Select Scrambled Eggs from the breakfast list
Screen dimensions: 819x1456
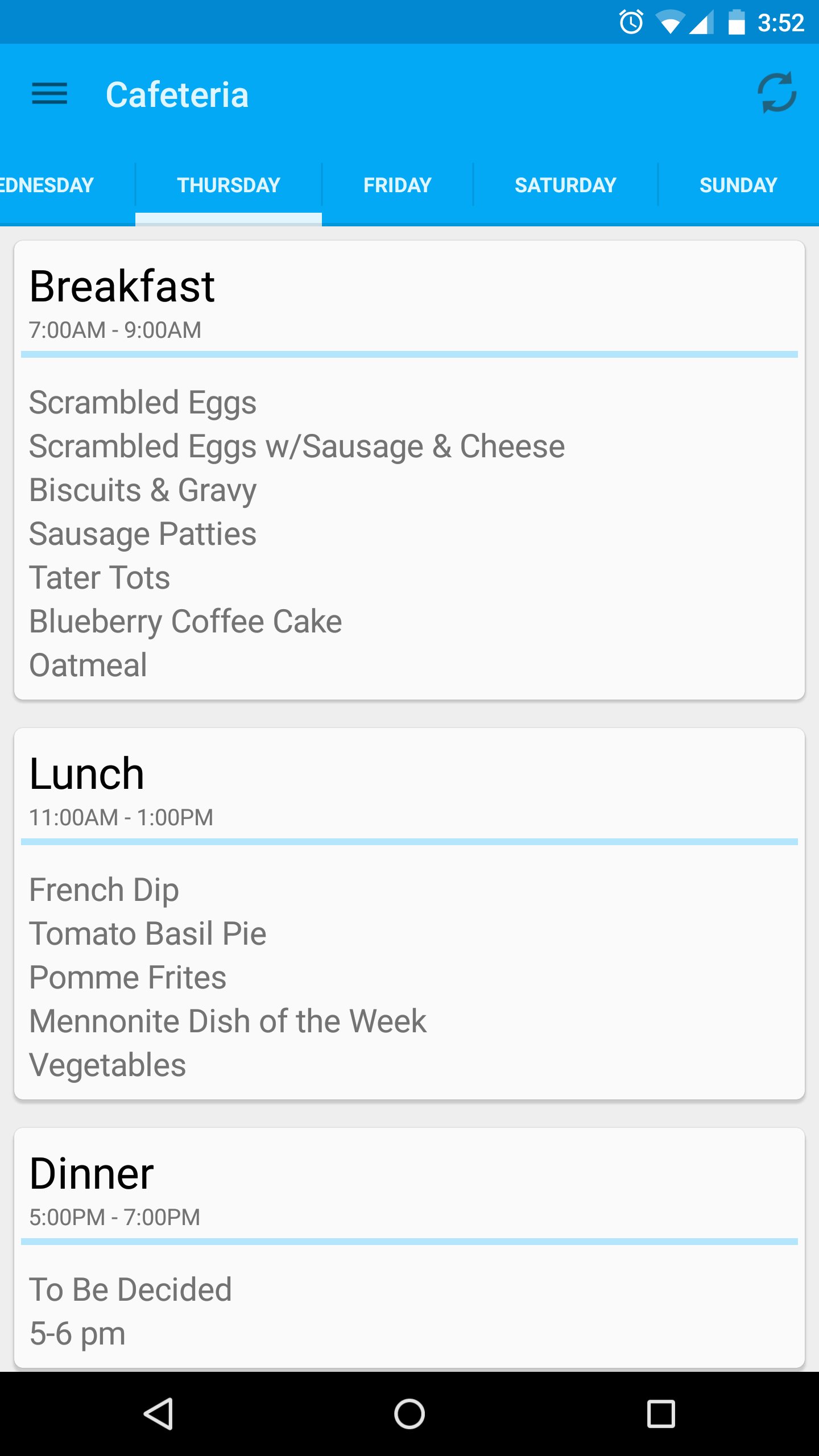tap(142, 402)
